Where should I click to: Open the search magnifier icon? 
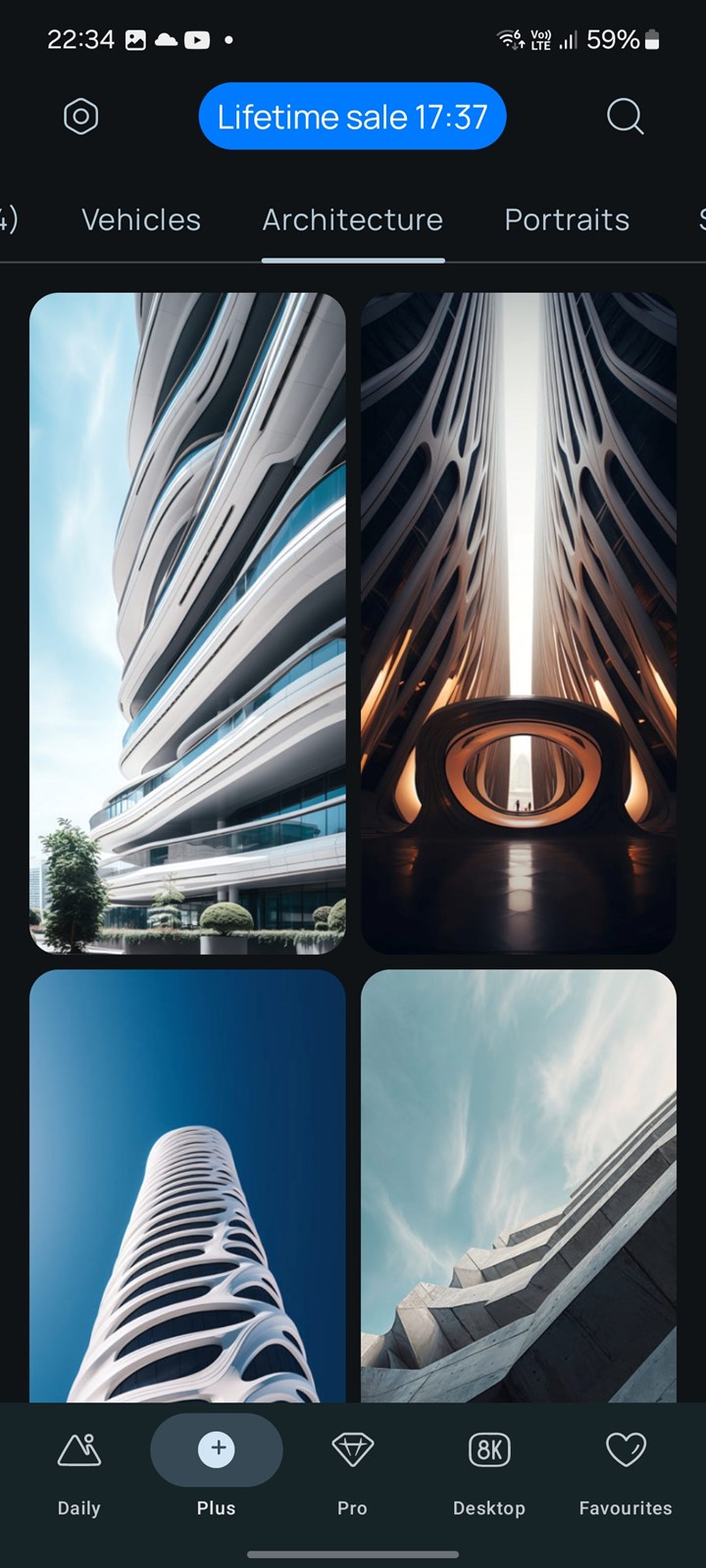tap(625, 117)
